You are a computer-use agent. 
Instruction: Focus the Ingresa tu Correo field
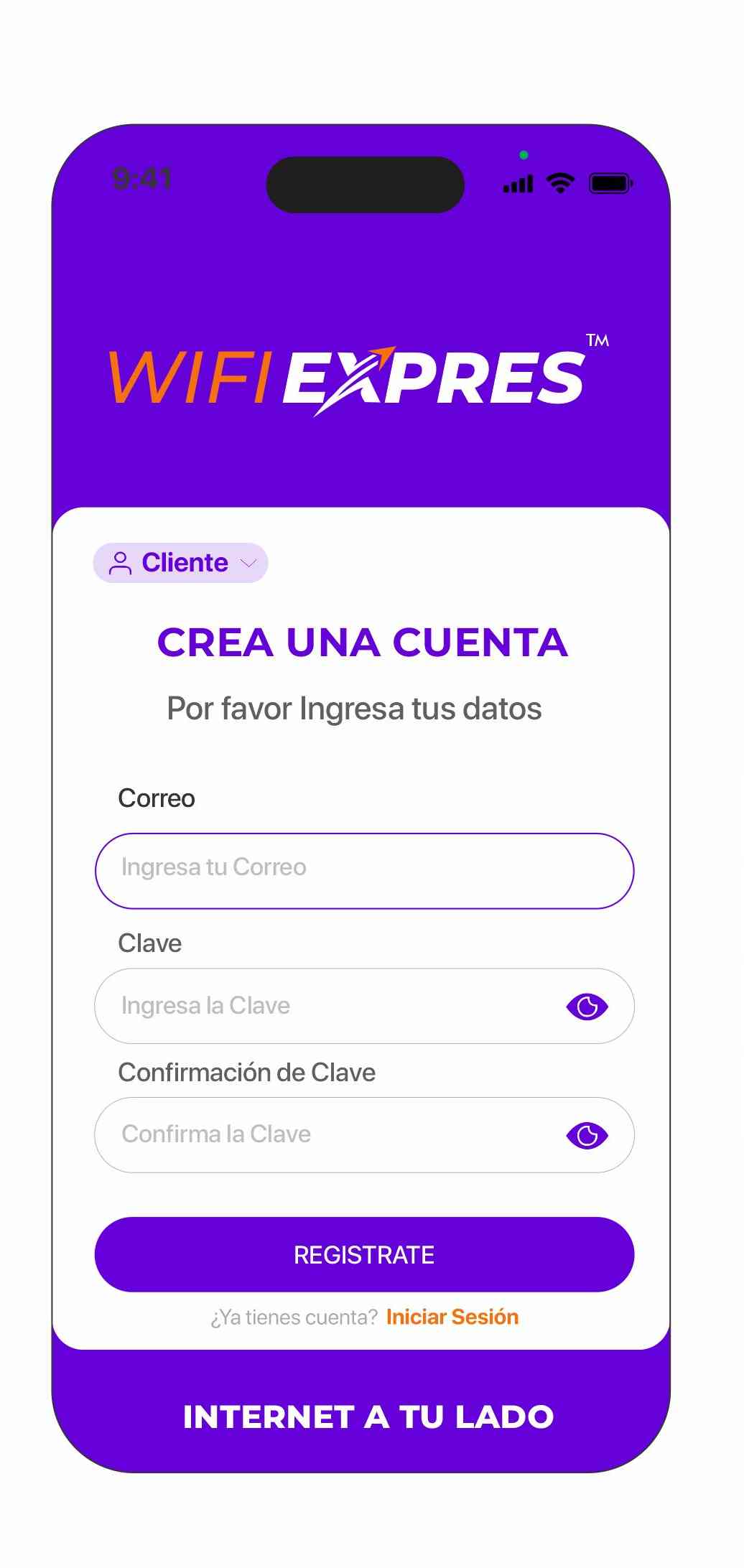click(364, 870)
